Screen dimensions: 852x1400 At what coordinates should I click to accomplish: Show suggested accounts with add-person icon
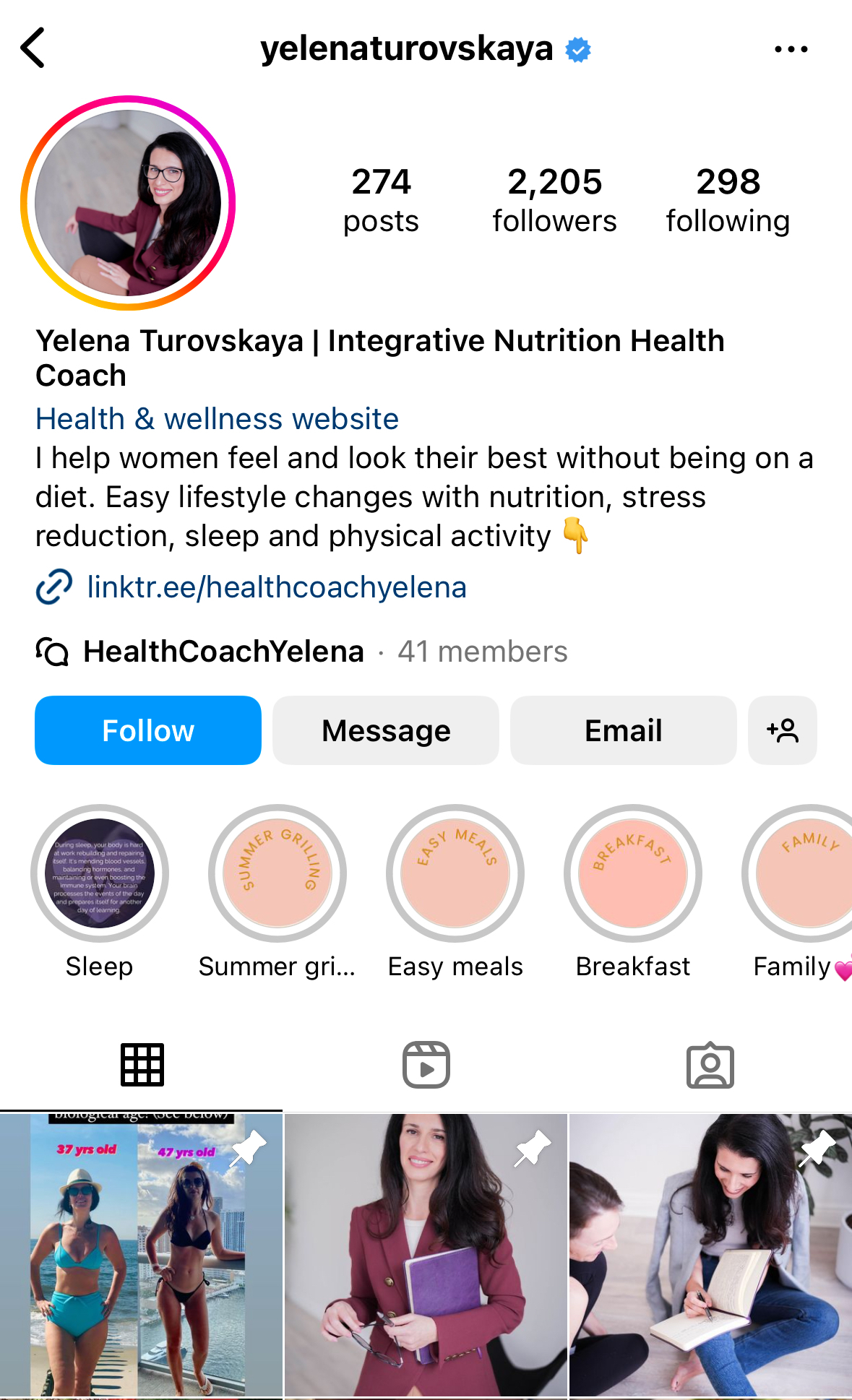click(x=783, y=730)
